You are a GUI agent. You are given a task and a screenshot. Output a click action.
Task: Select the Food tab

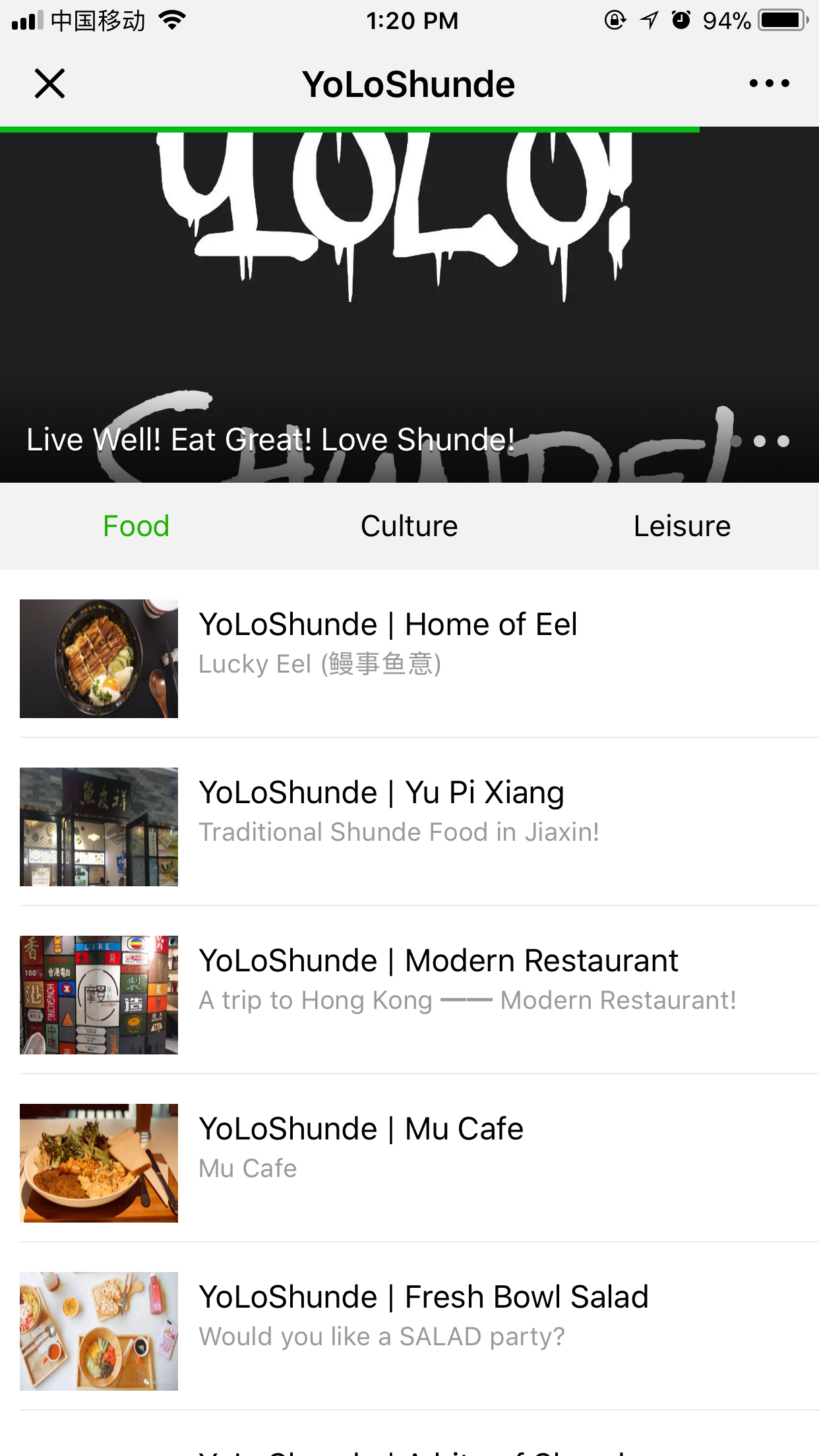click(x=136, y=526)
